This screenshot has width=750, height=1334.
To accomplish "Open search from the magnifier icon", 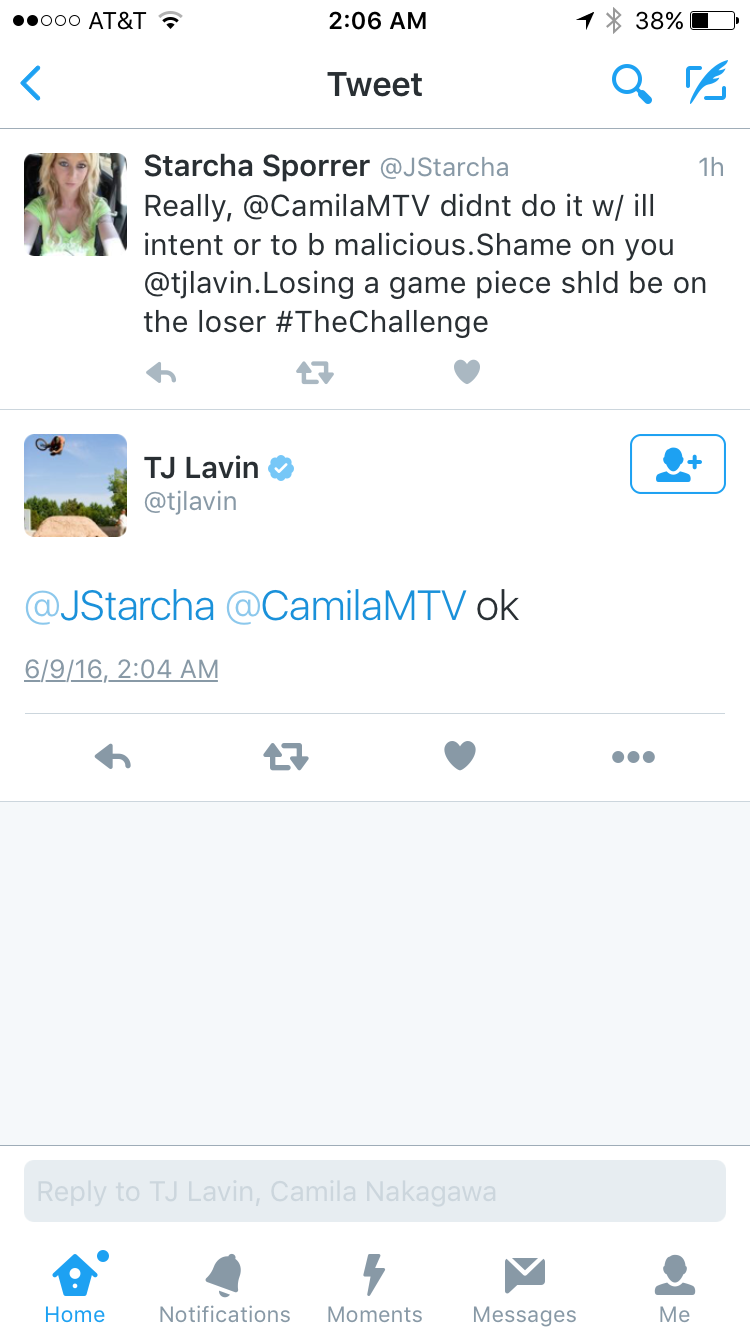I will tap(632, 84).
